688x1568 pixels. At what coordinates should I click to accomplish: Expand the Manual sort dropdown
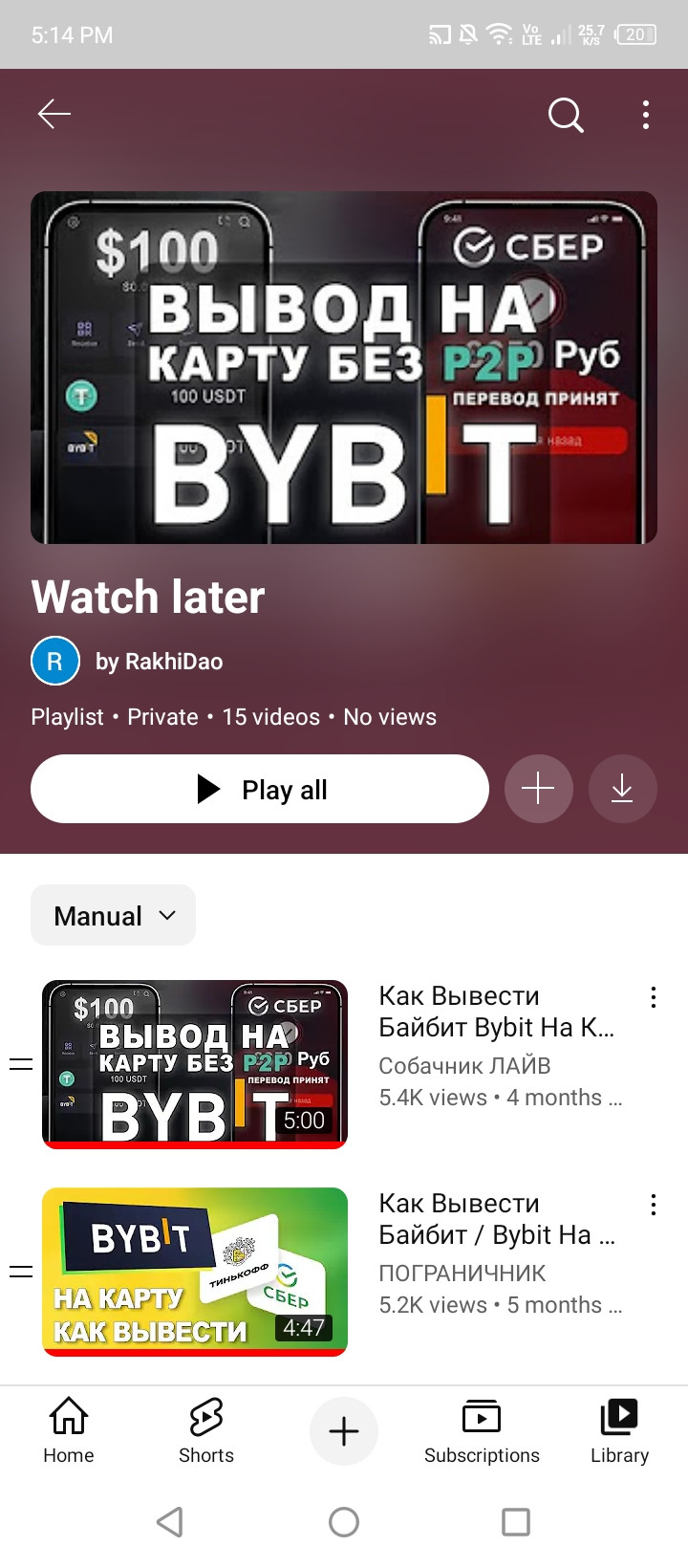click(114, 916)
